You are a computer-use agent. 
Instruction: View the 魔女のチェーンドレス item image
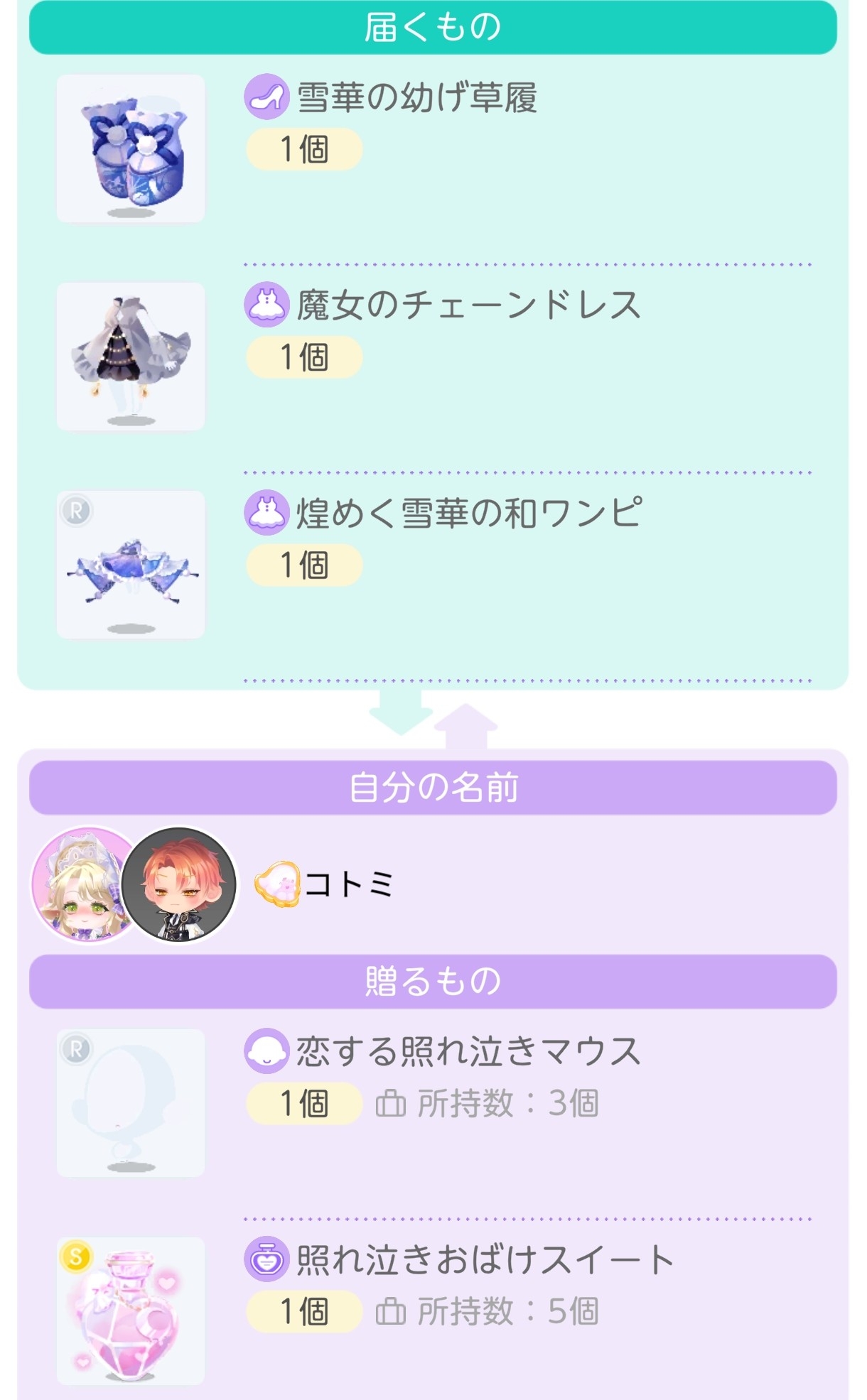(x=131, y=357)
